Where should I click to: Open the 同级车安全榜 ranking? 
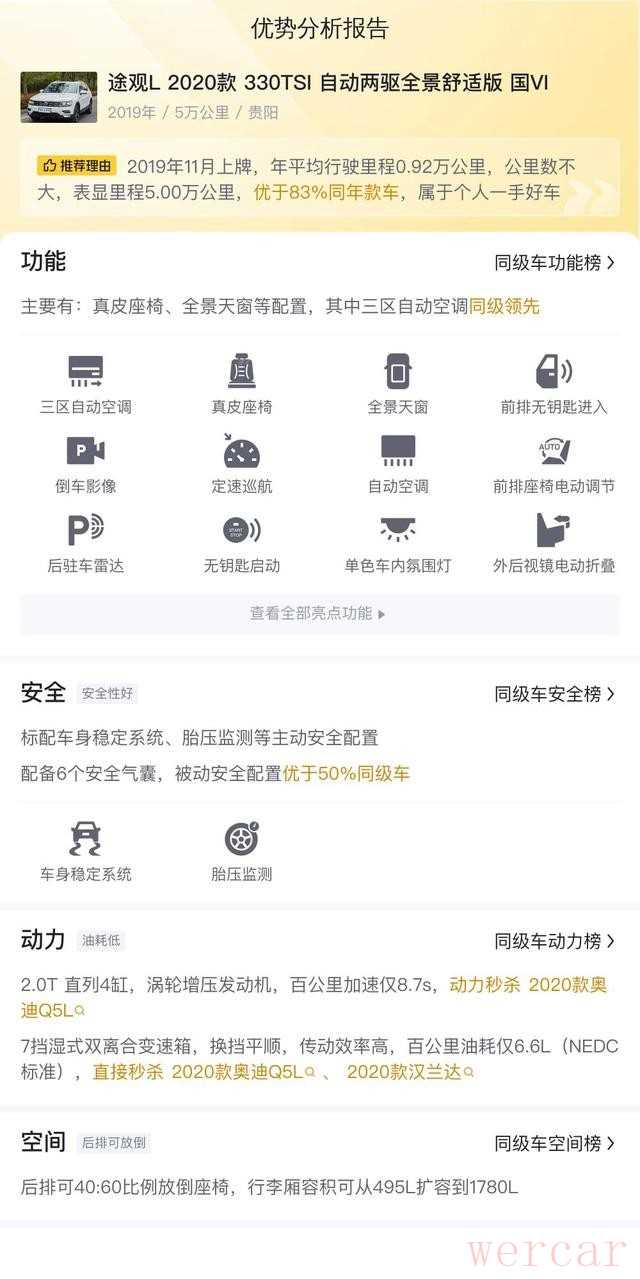point(554,693)
